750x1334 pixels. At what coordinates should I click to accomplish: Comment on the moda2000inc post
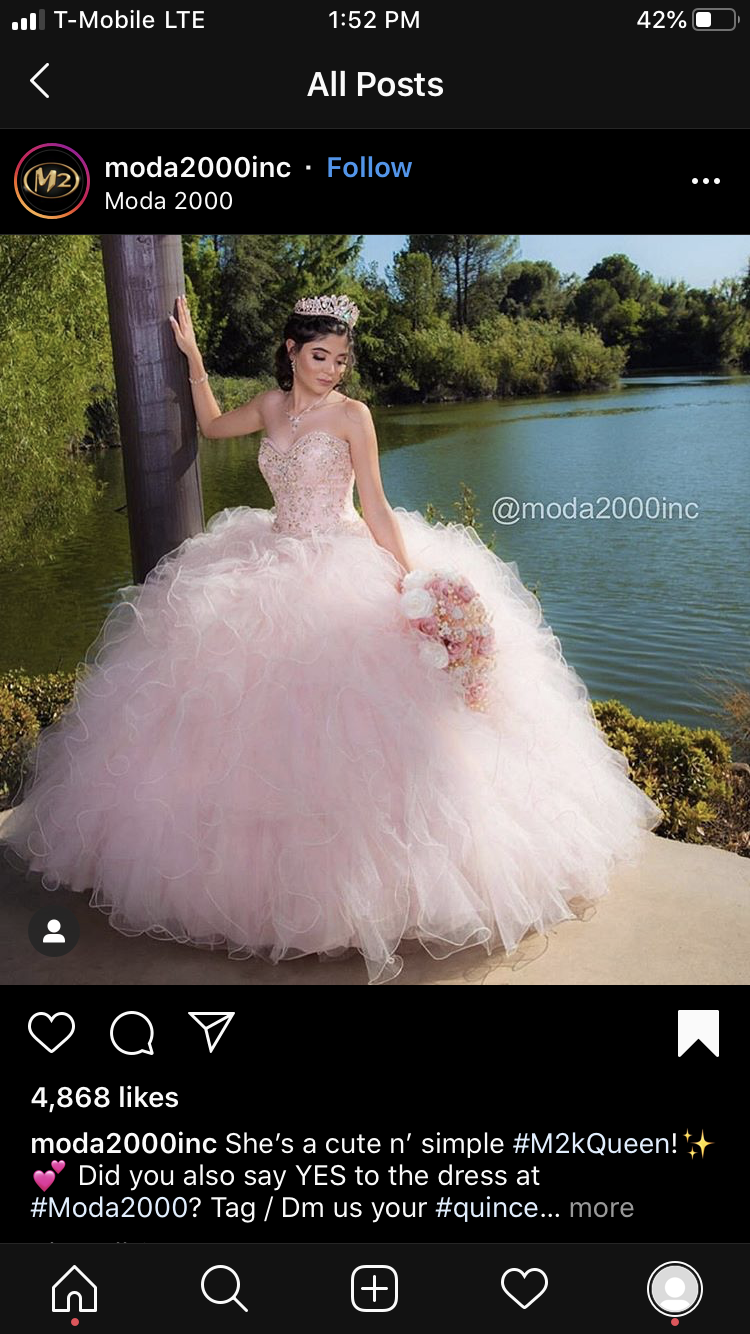click(x=132, y=1032)
